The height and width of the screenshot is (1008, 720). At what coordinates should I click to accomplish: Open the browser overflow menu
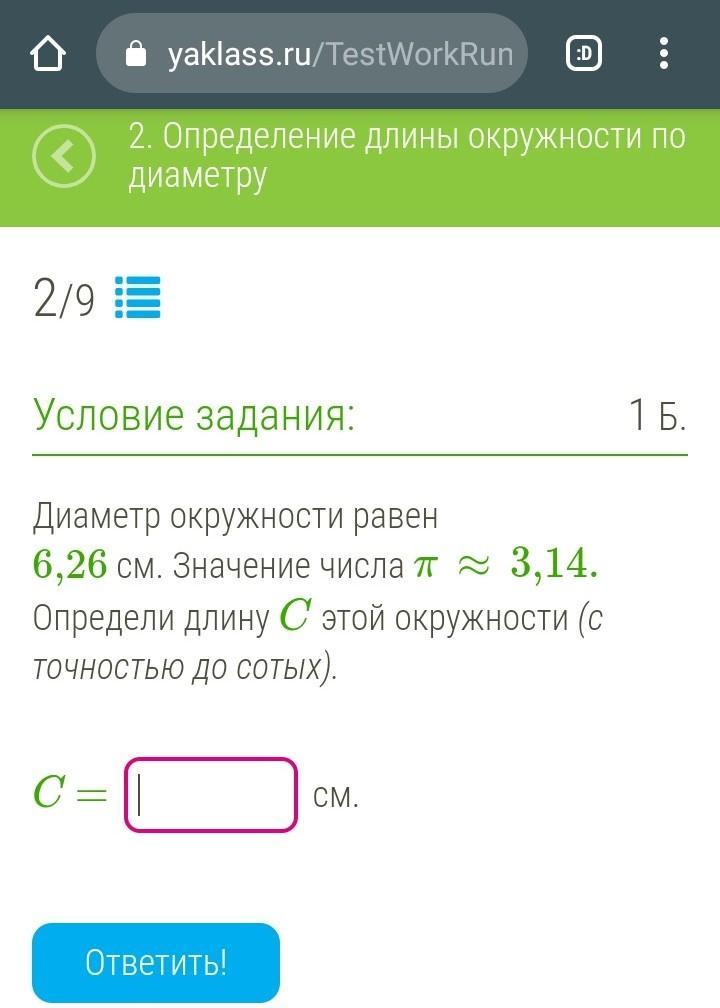pyautogui.click(x=664, y=54)
